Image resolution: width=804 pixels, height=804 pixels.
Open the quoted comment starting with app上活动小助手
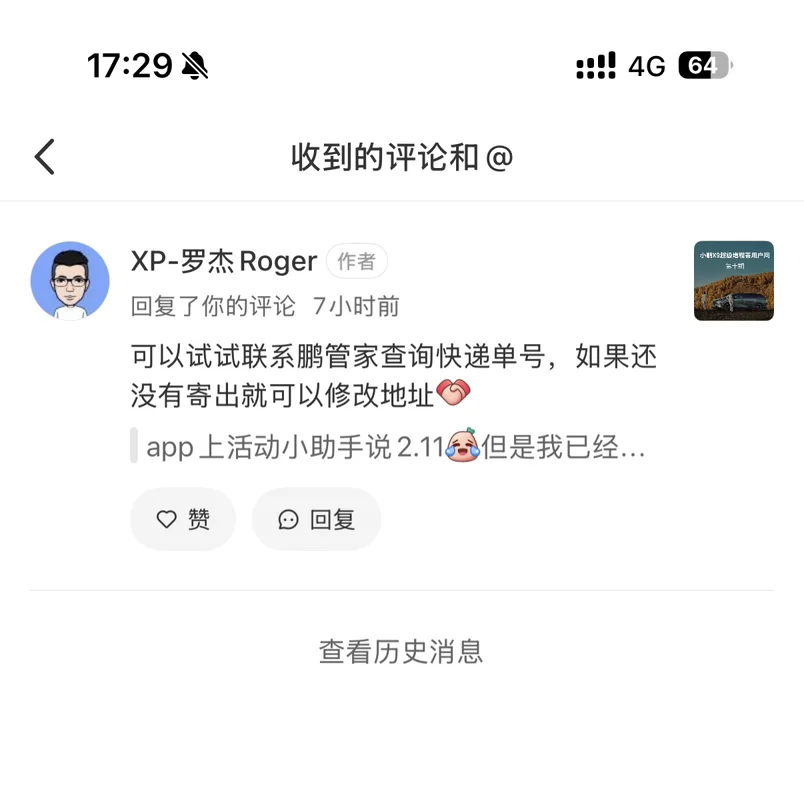pyautogui.click(x=395, y=447)
